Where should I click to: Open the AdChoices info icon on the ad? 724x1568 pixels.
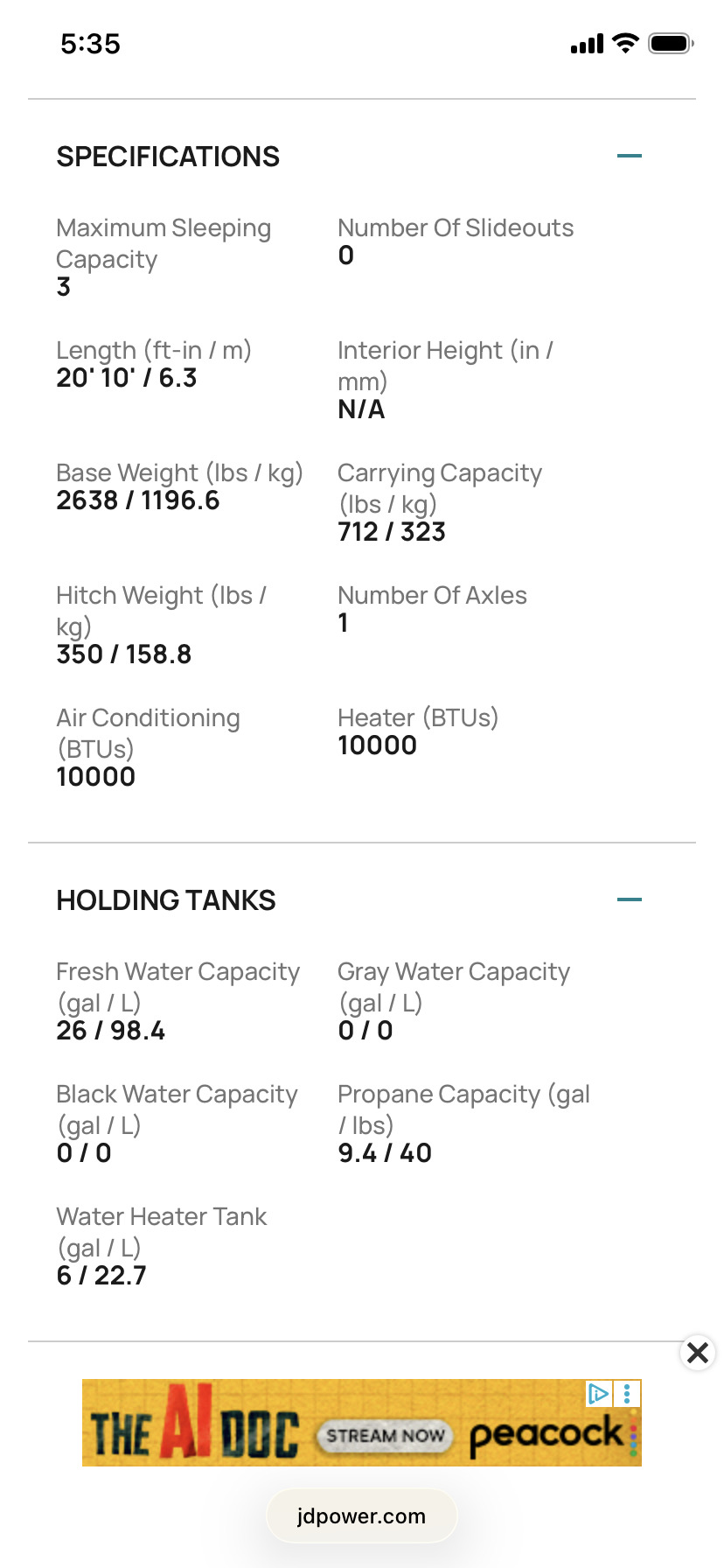pyautogui.click(x=598, y=1393)
